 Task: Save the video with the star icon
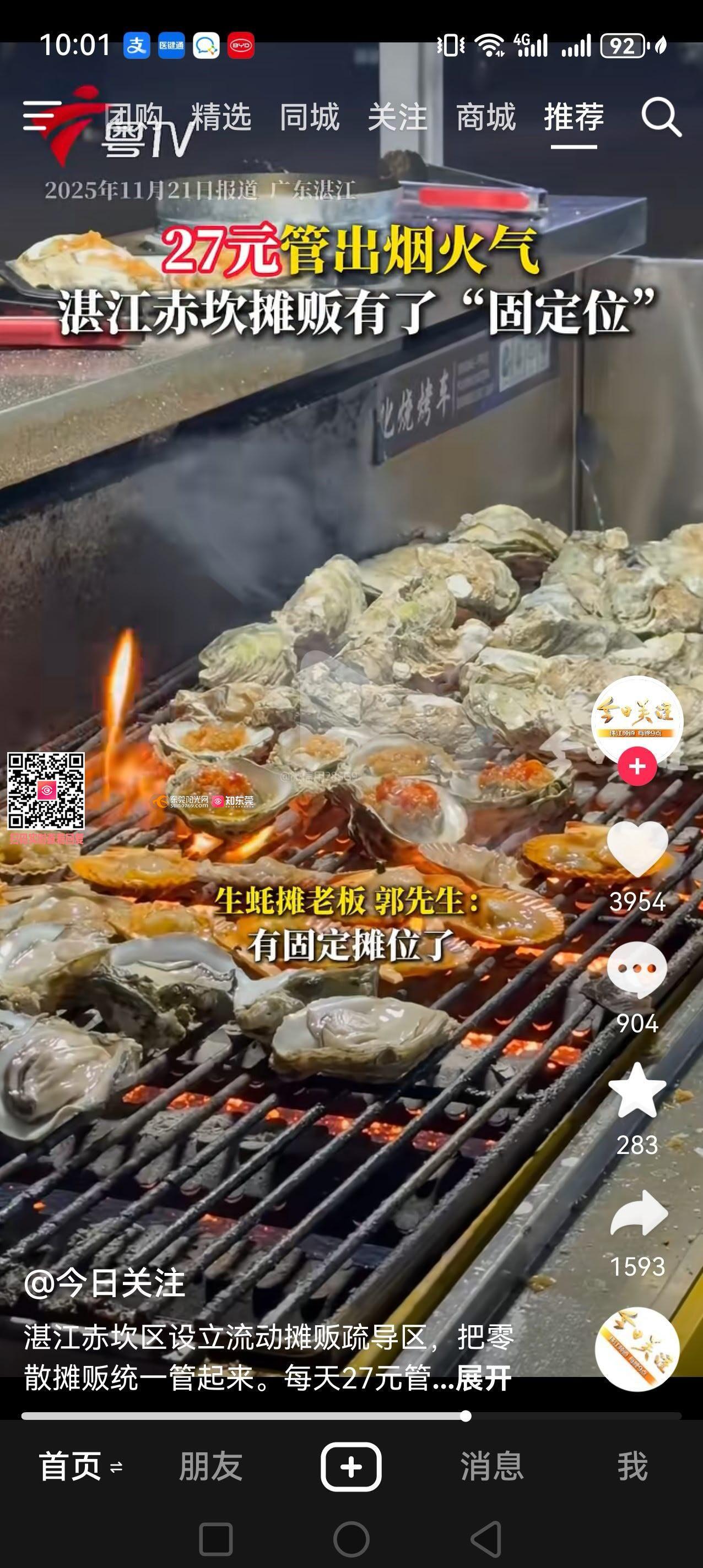[x=636, y=1091]
